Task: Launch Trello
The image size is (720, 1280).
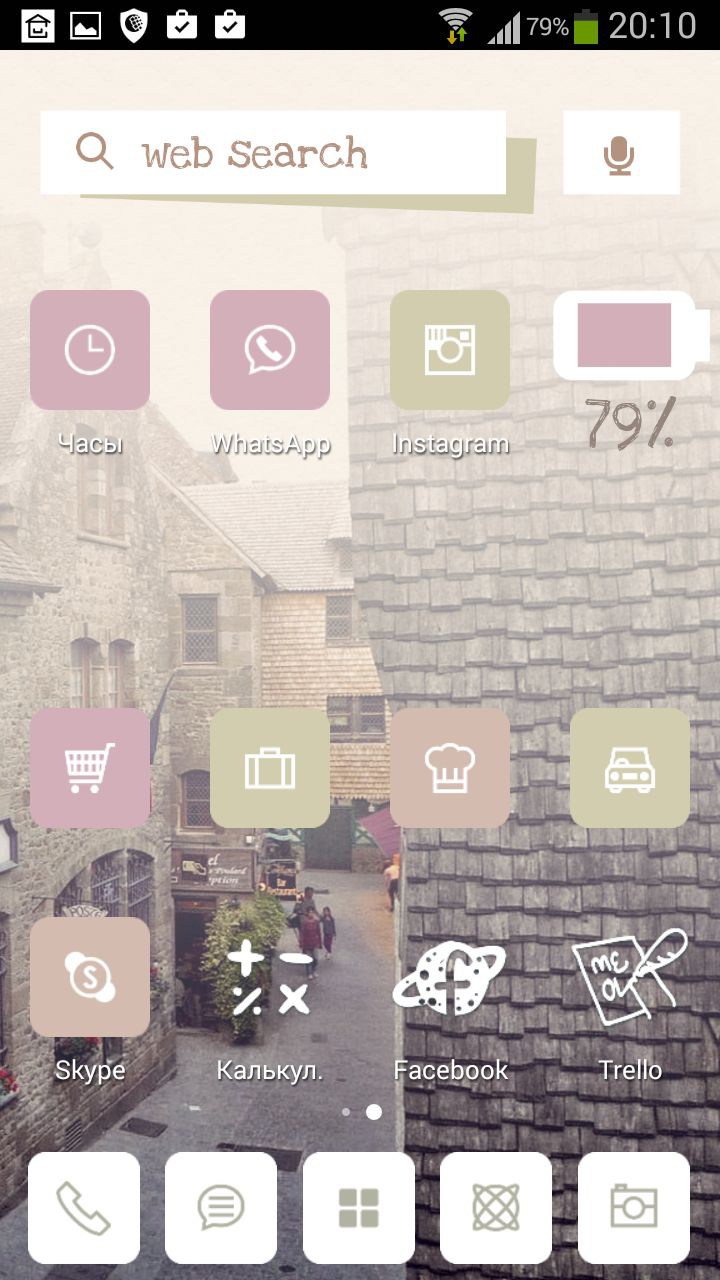Action: click(630, 980)
